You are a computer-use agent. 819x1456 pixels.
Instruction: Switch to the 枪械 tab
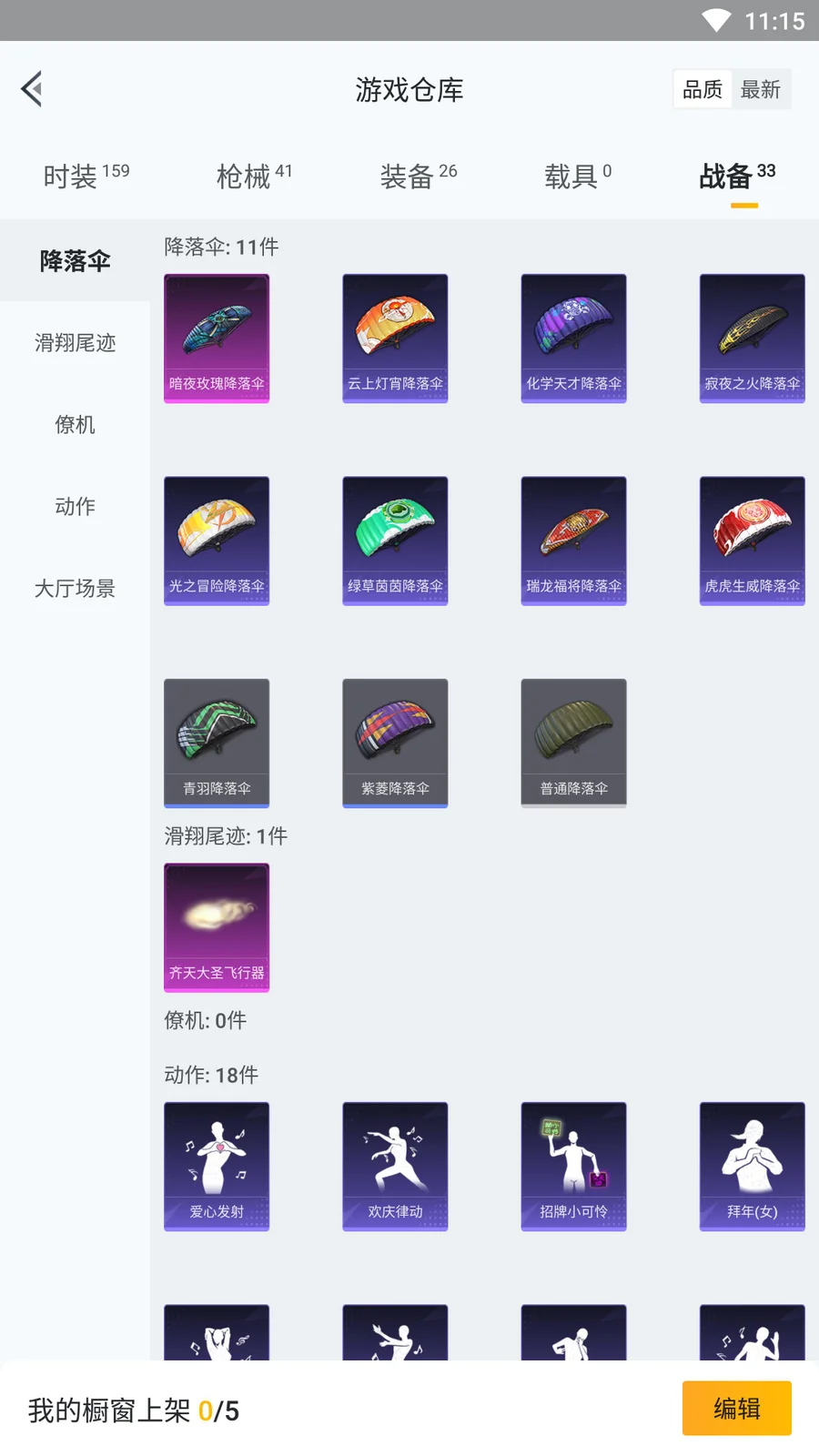click(254, 176)
